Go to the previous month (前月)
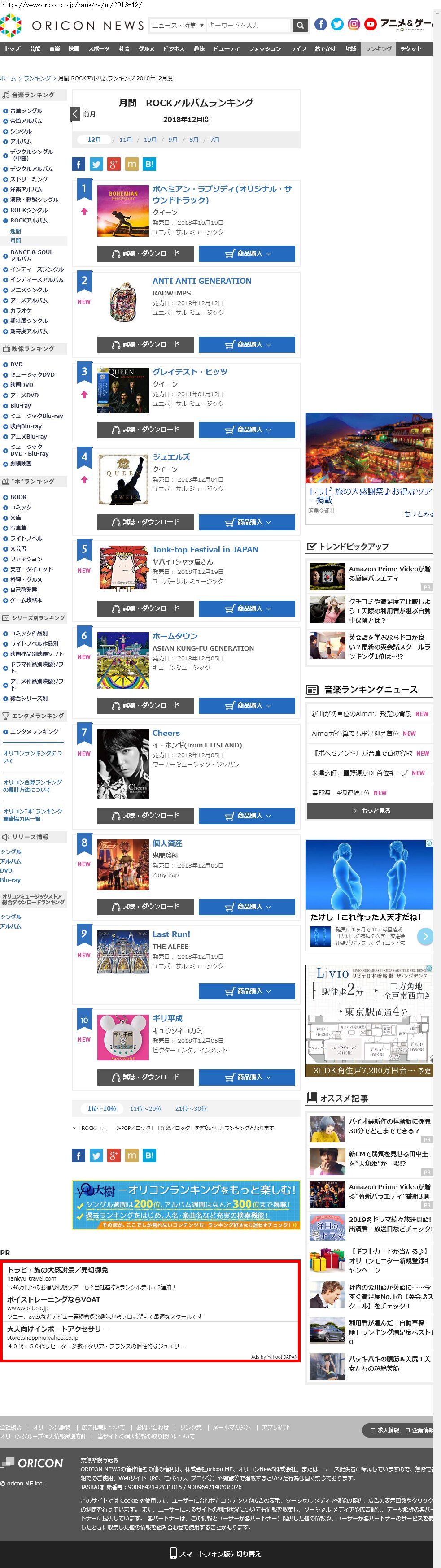This screenshot has width=441, height=1568. [x=84, y=114]
